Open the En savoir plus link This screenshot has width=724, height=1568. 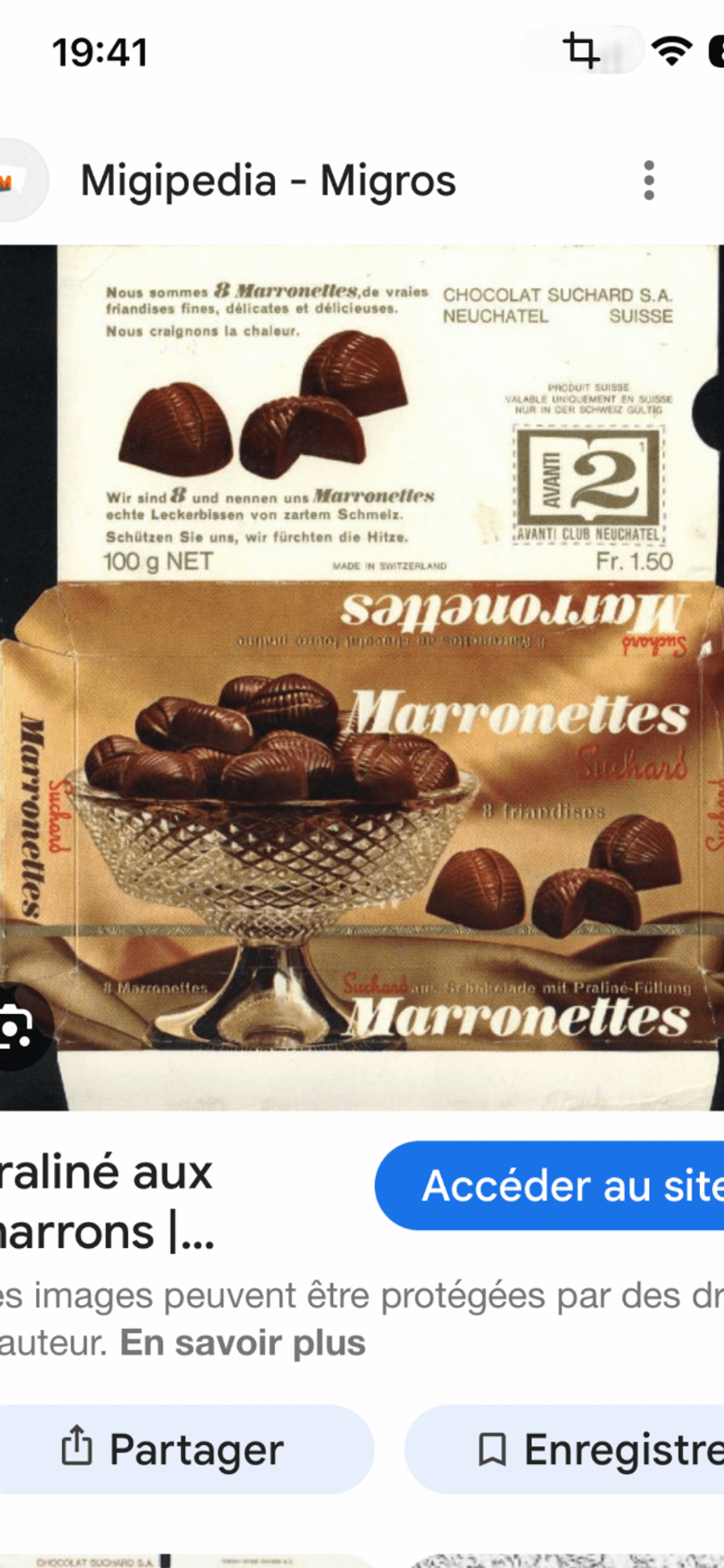pos(243,1343)
